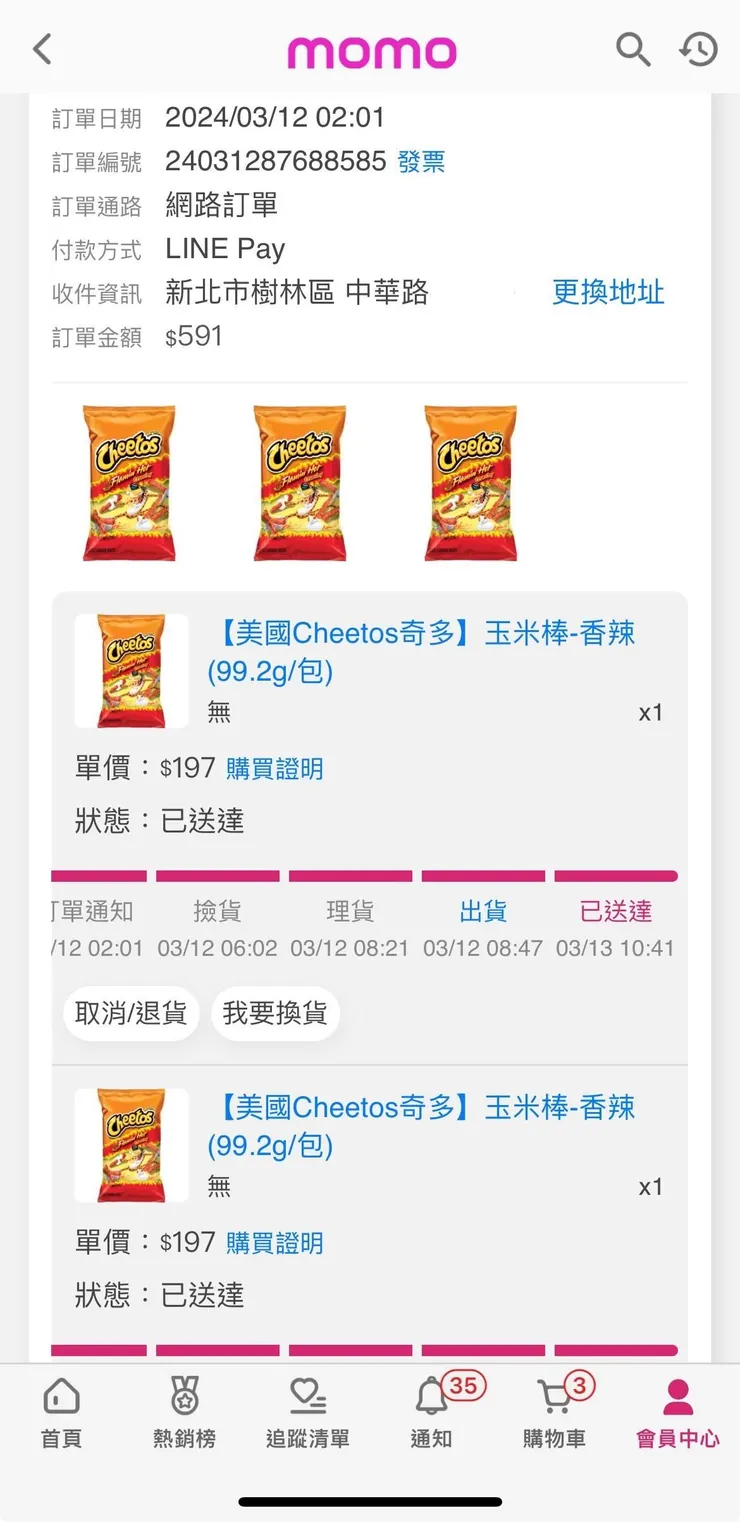This screenshot has height=1522, width=740.
Task: Open the 追蹤清單 wishlist icon
Action: (307, 1411)
